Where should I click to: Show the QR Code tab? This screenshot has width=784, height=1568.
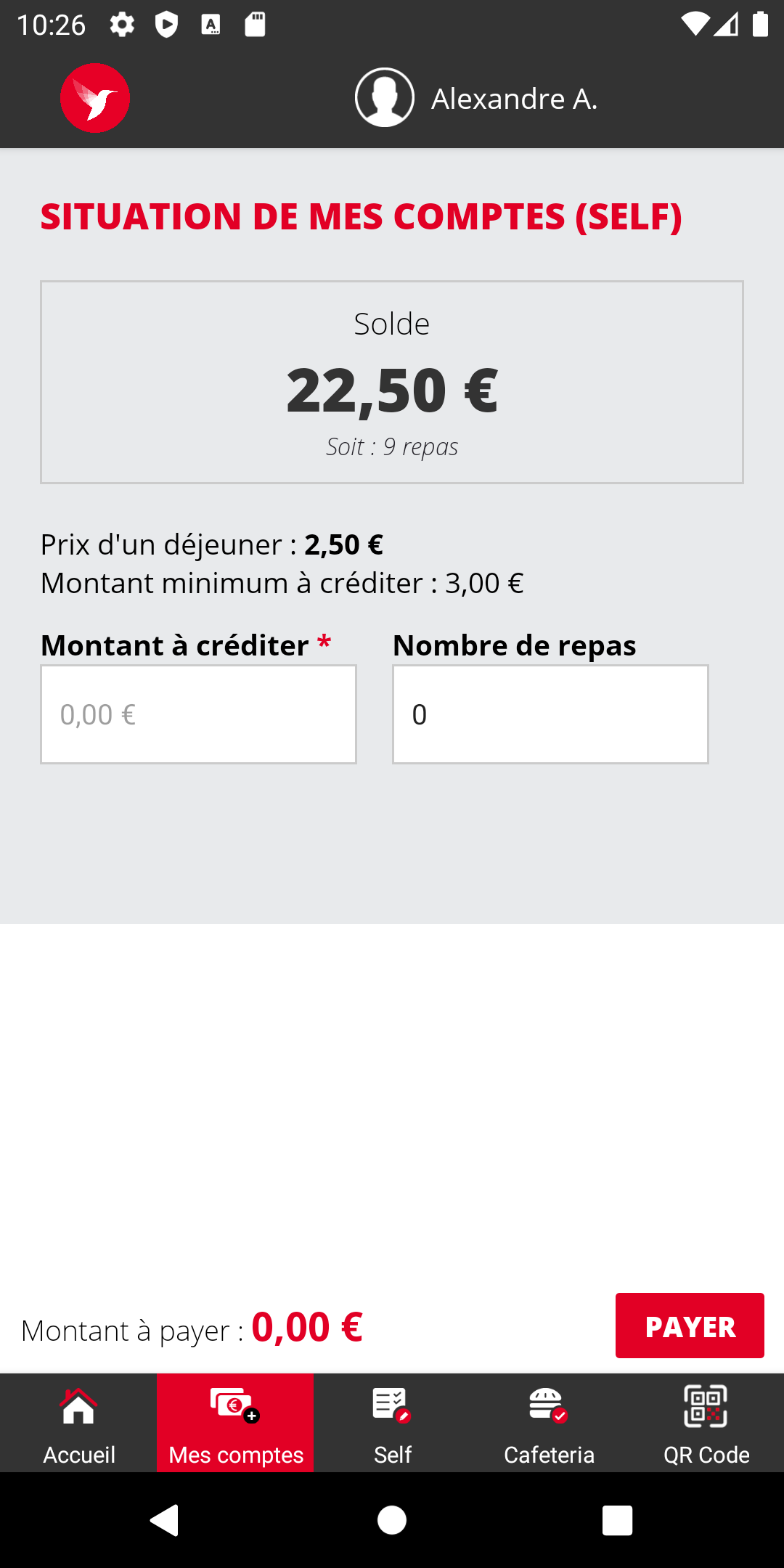[x=706, y=1424]
